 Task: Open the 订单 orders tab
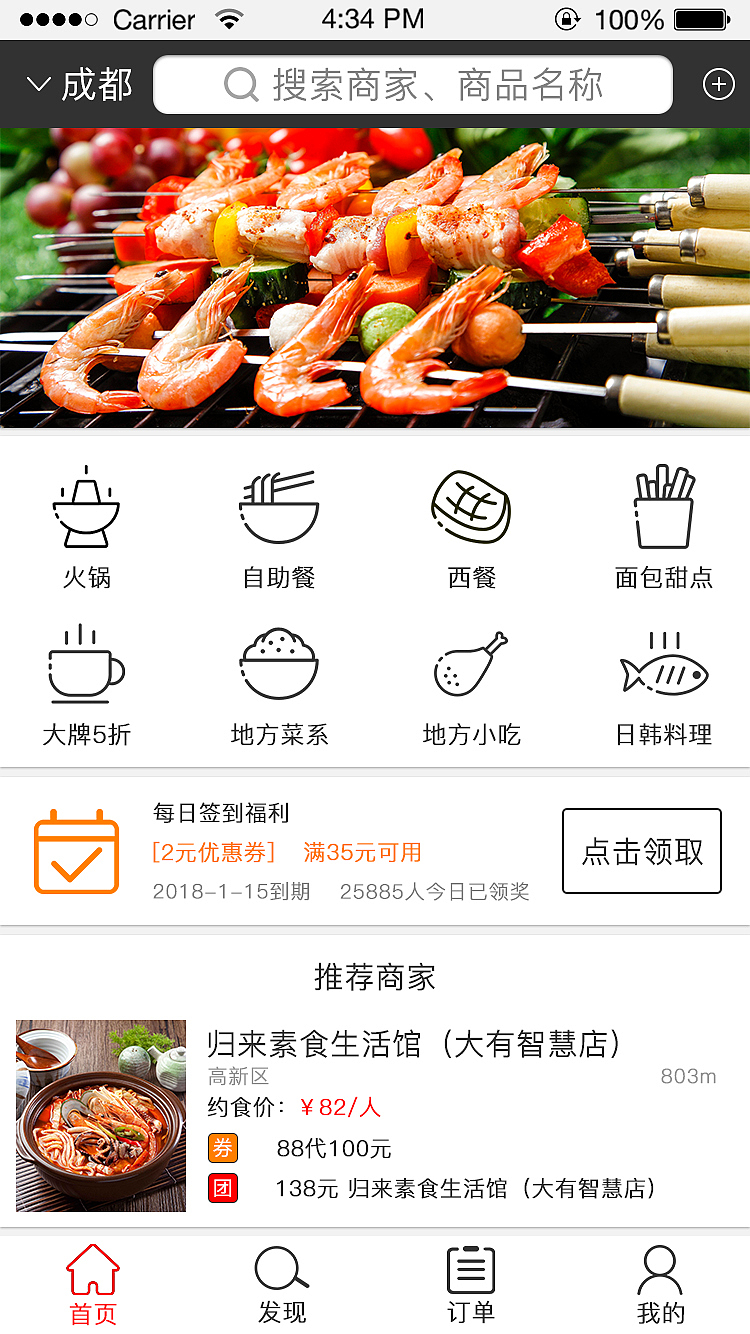point(469,1283)
